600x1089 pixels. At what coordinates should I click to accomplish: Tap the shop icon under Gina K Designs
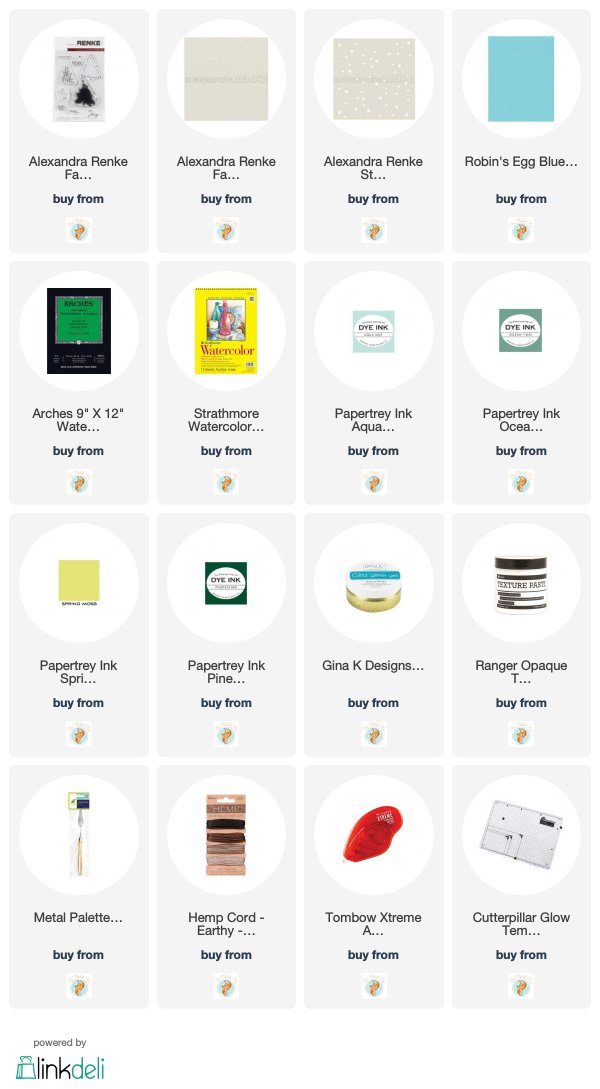pyautogui.click(x=374, y=734)
